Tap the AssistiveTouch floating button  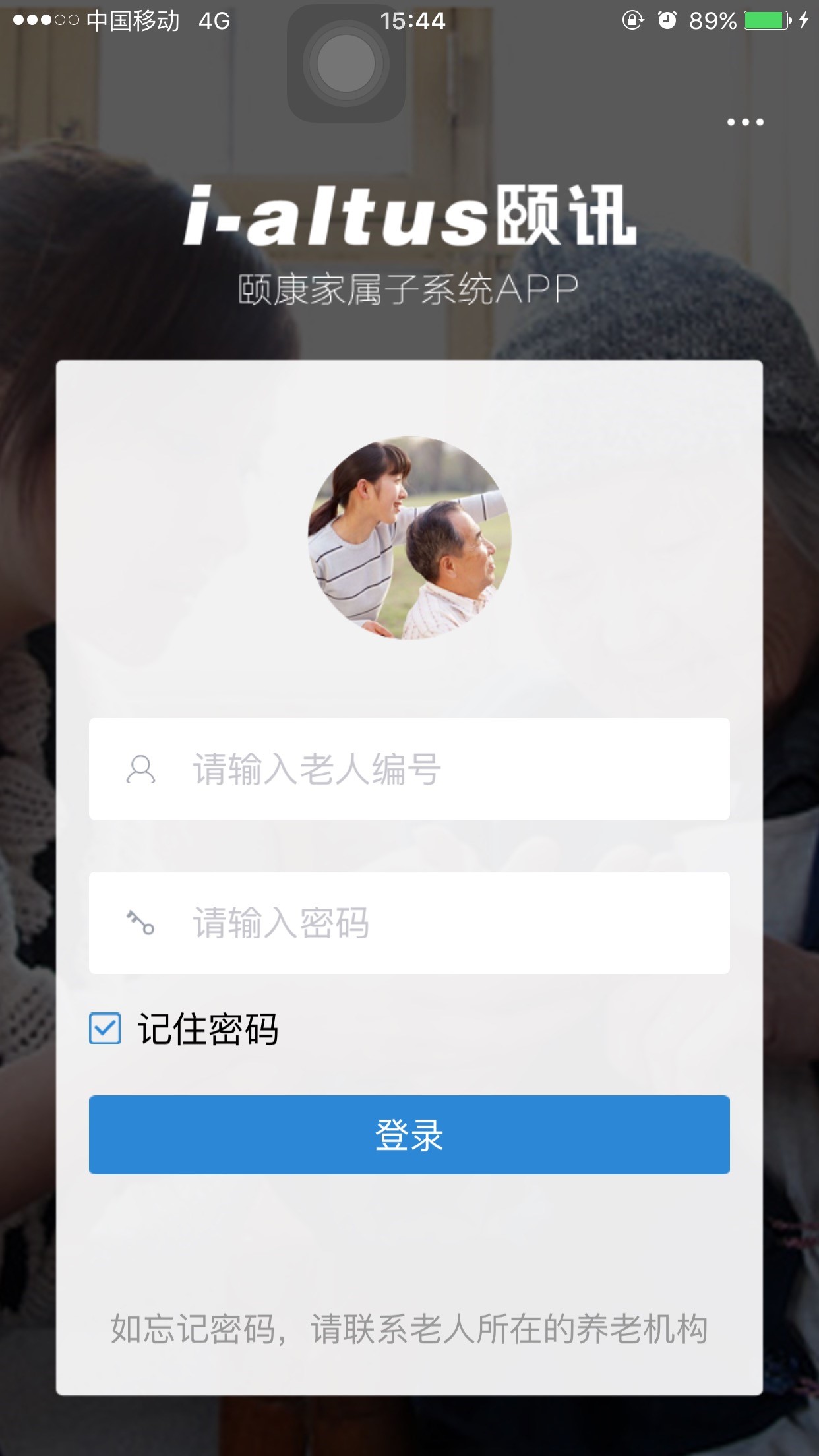pyautogui.click(x=346, y=64)
